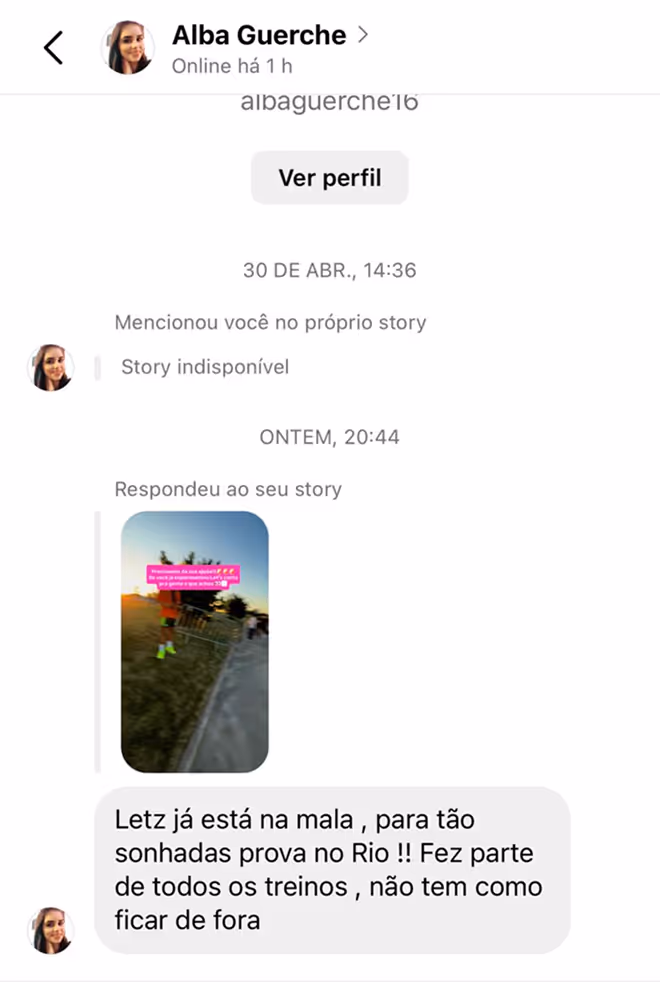Open the Story indisponível mention

205,367
